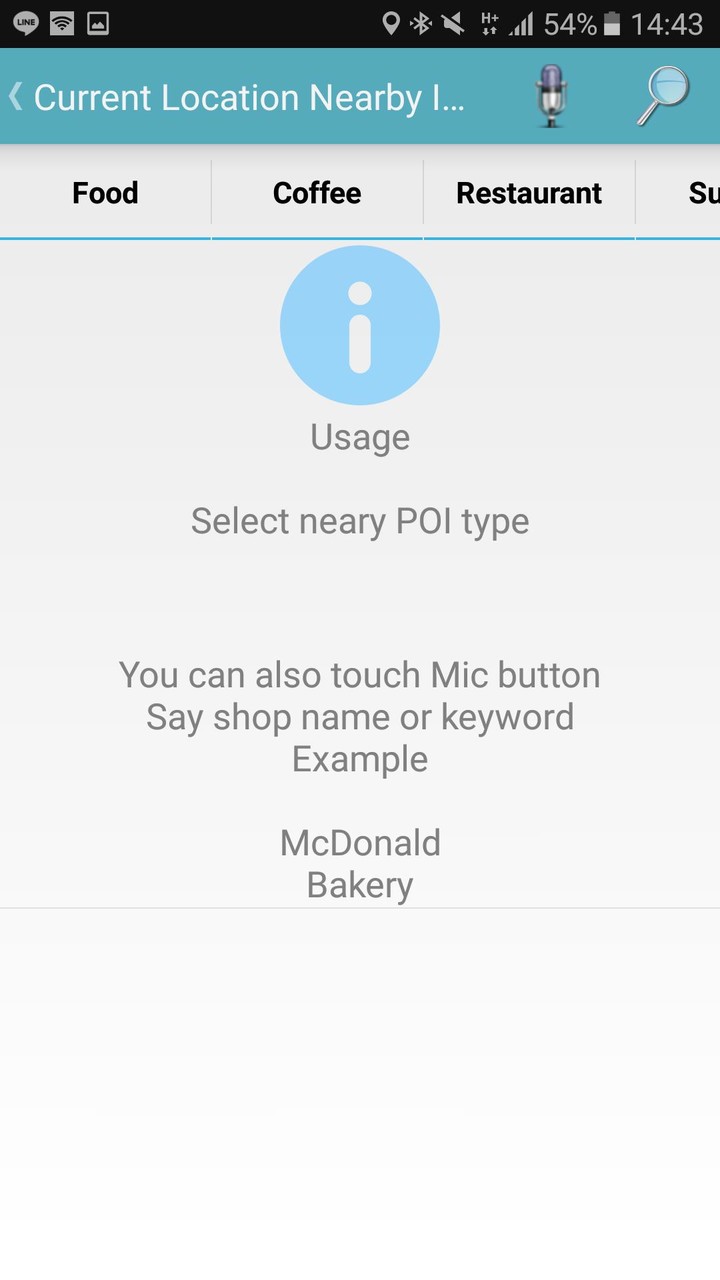Viewport: 720px width, 1280px height.
Task: Tap the back chevron in the title bar
Action: (14, 96)
